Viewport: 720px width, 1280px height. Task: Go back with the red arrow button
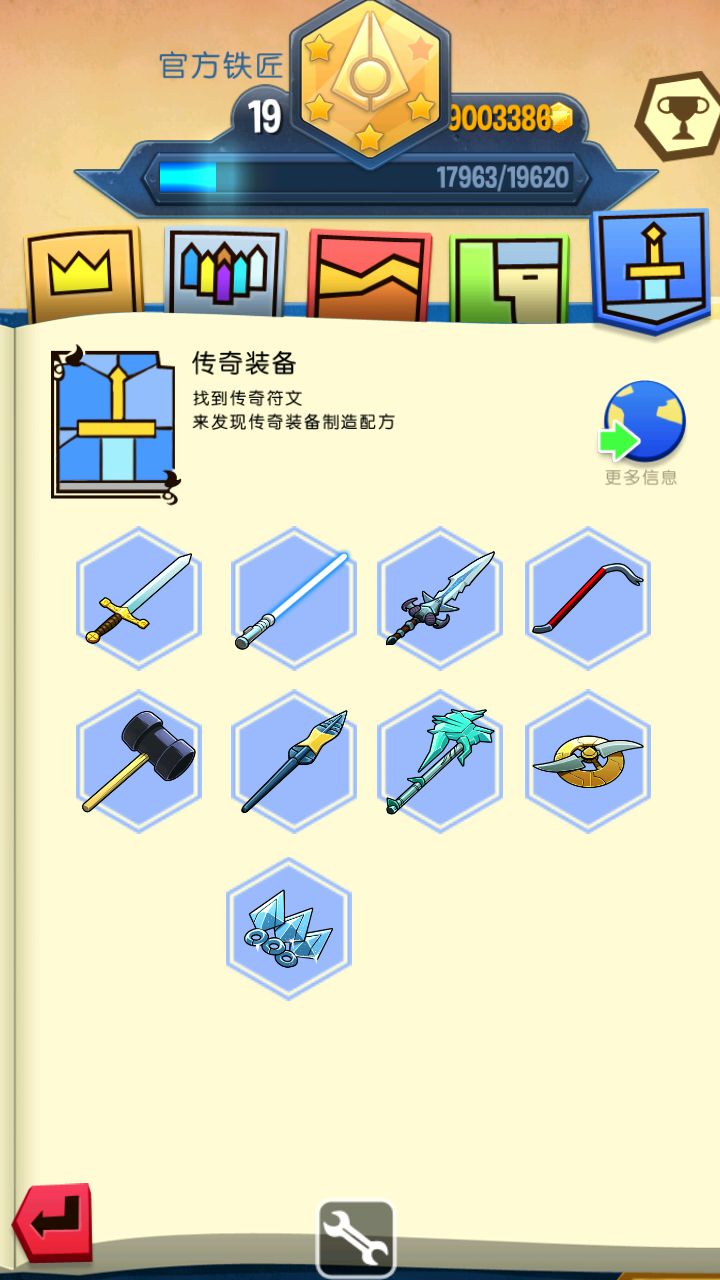54,1222
